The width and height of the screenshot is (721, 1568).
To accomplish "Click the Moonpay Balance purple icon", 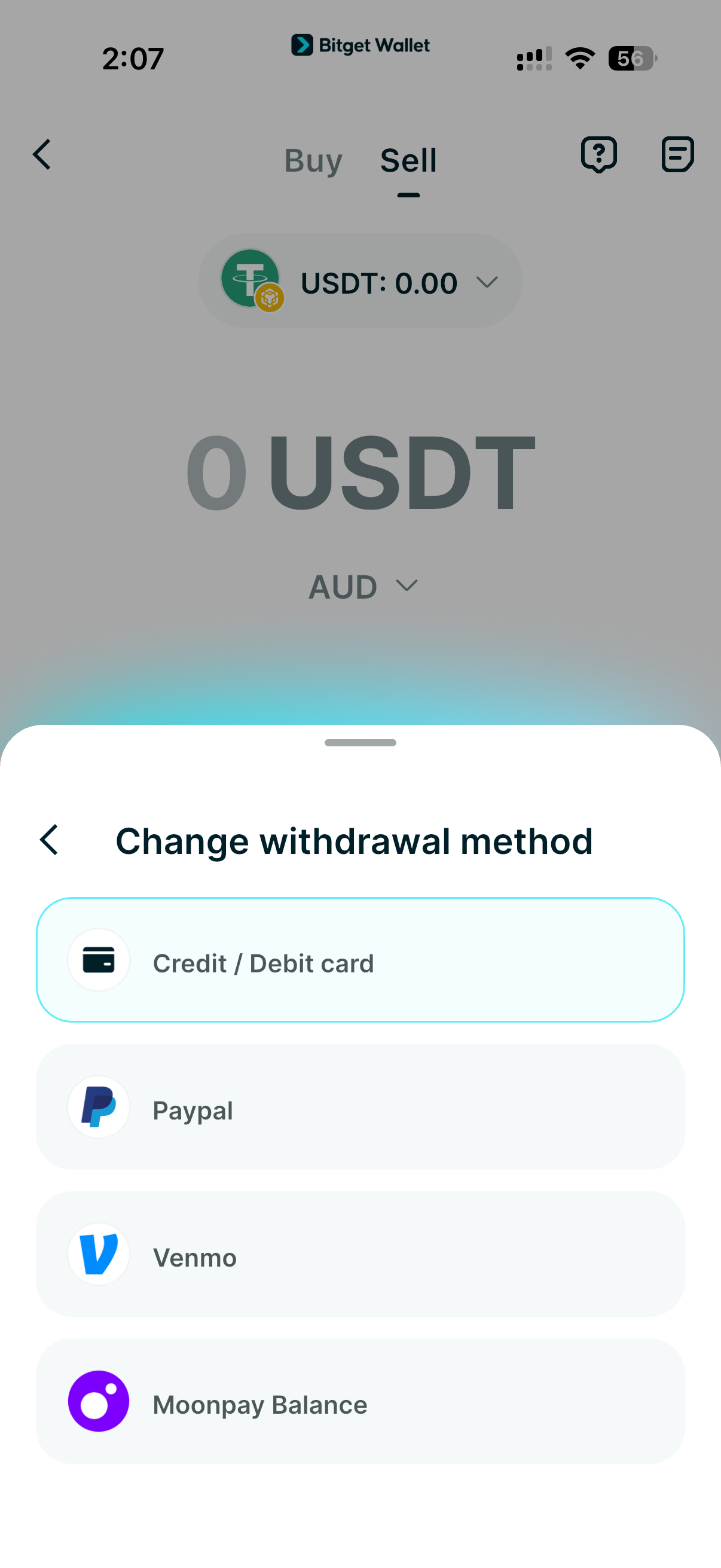I will click(99, 1402).
